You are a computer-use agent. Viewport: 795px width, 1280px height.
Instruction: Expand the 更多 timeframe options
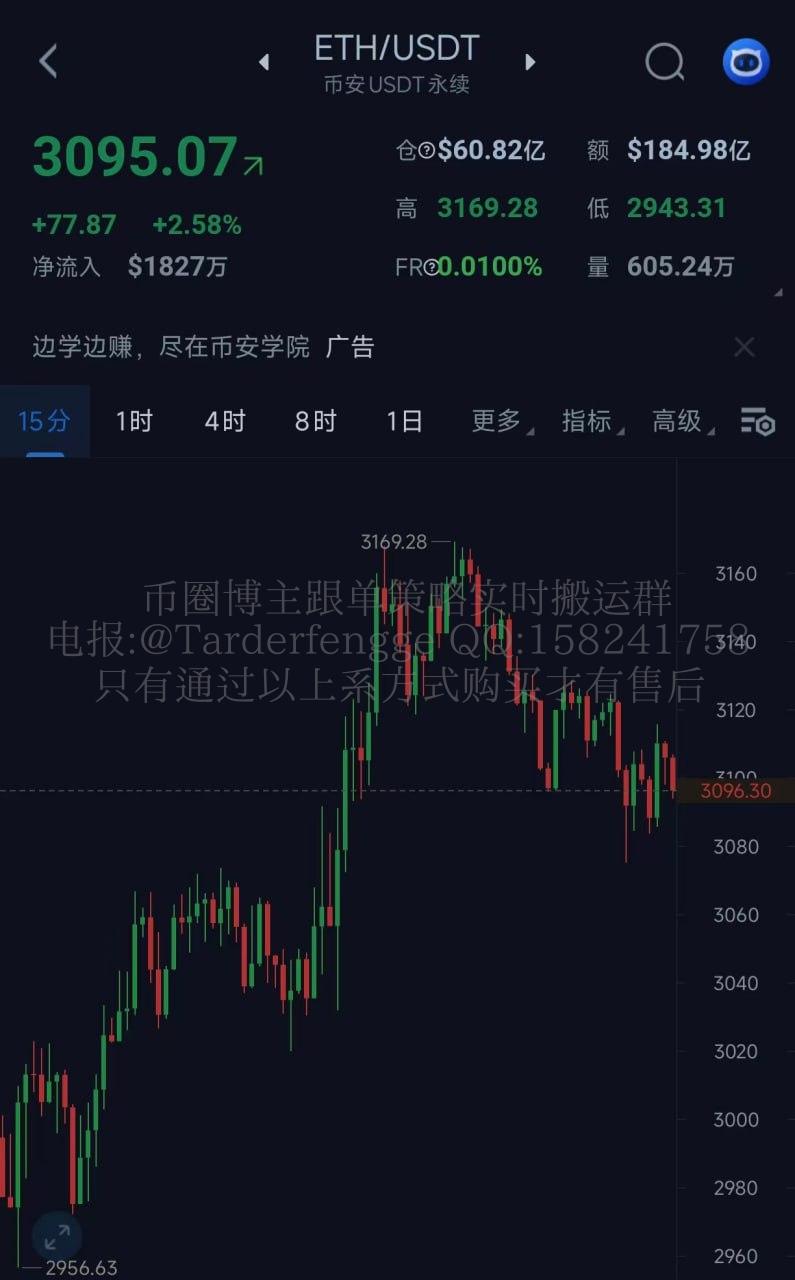498,421
